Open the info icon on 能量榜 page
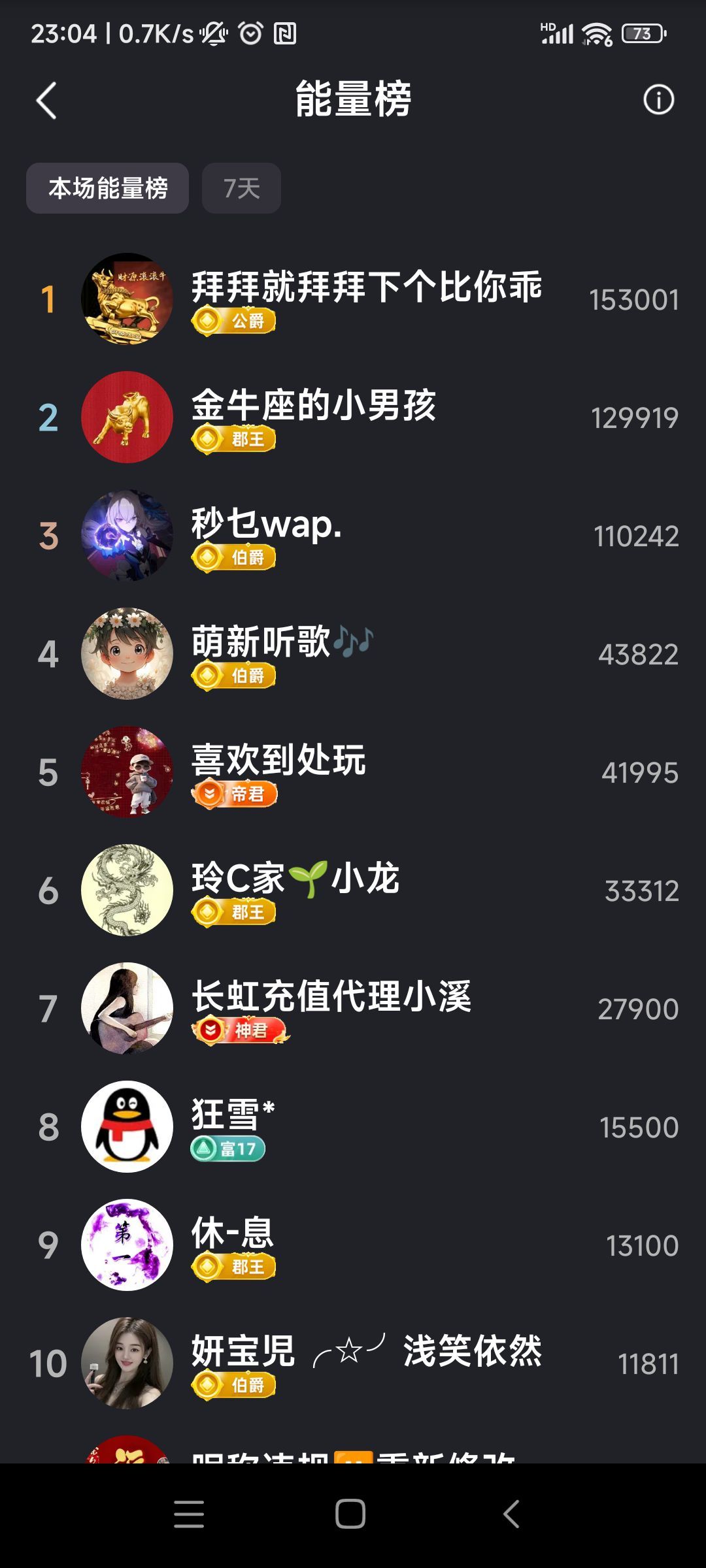Viewport: 706px width, 1568px height. [x=658, y=99]
